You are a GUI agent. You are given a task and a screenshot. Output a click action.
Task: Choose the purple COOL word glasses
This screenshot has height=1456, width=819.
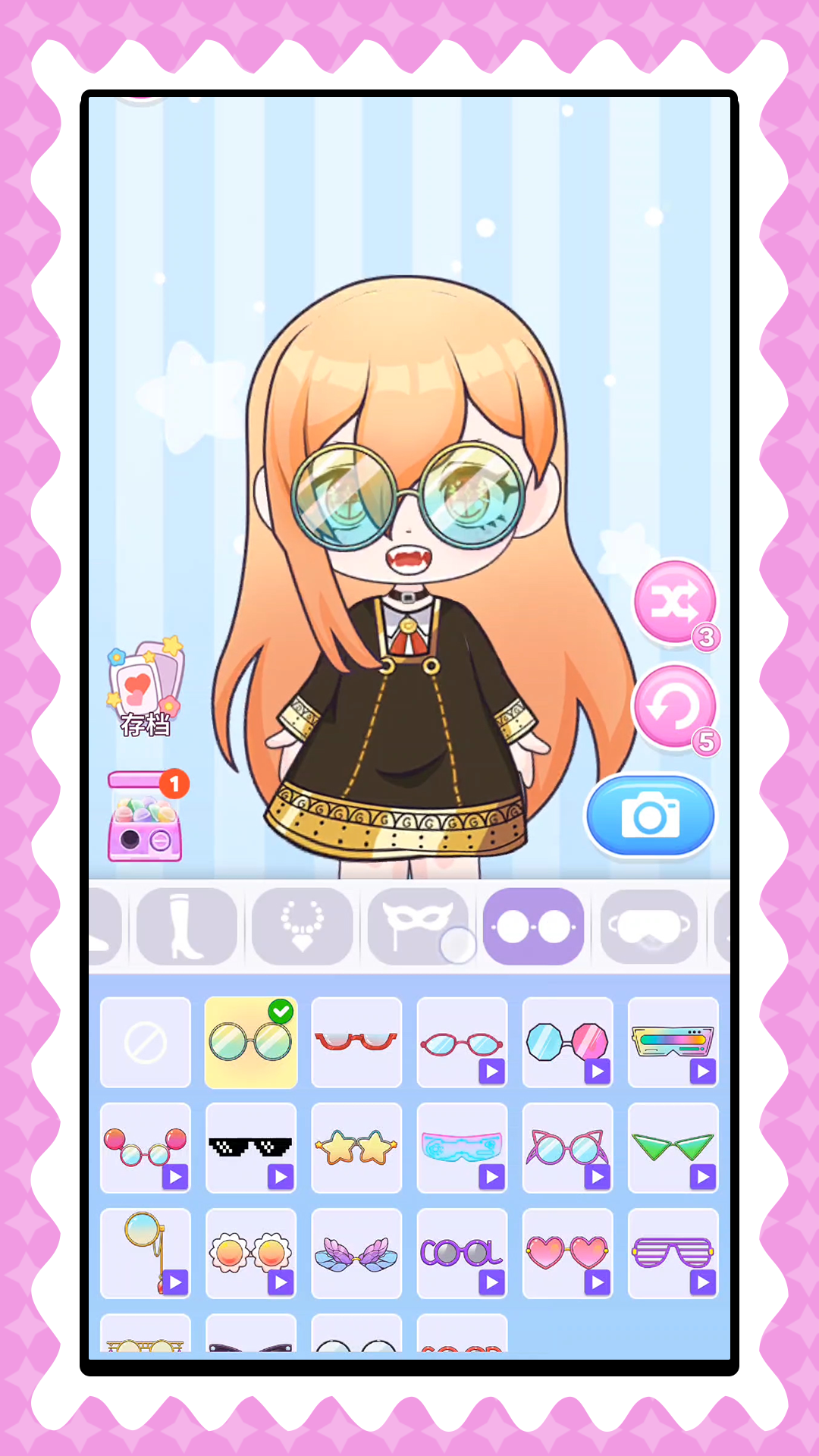(x=462, y=1254)
